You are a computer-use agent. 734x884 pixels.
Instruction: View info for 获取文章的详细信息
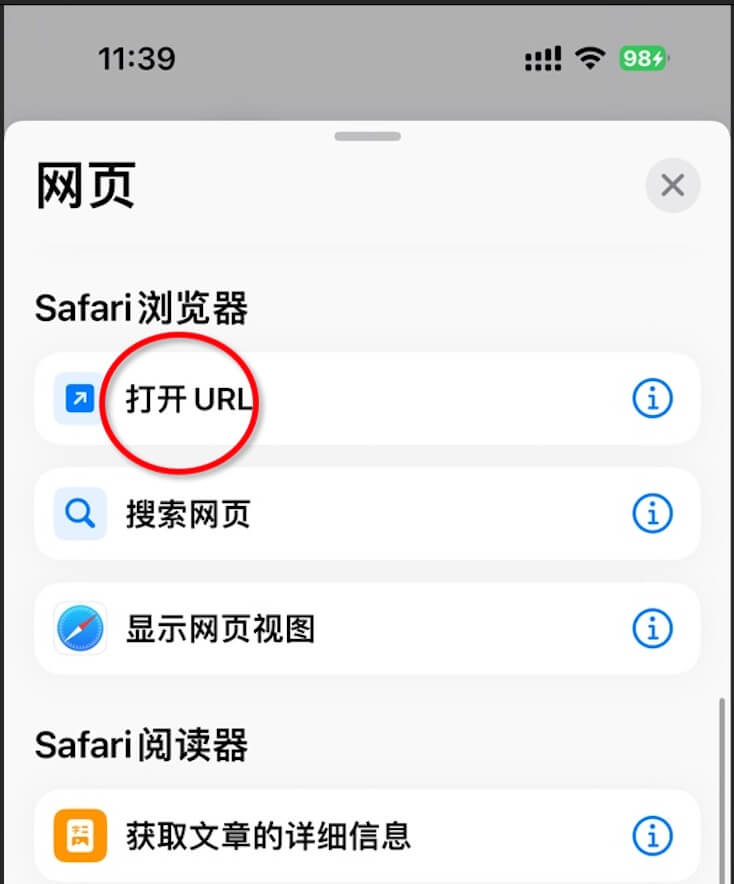(x=653, y=835)
